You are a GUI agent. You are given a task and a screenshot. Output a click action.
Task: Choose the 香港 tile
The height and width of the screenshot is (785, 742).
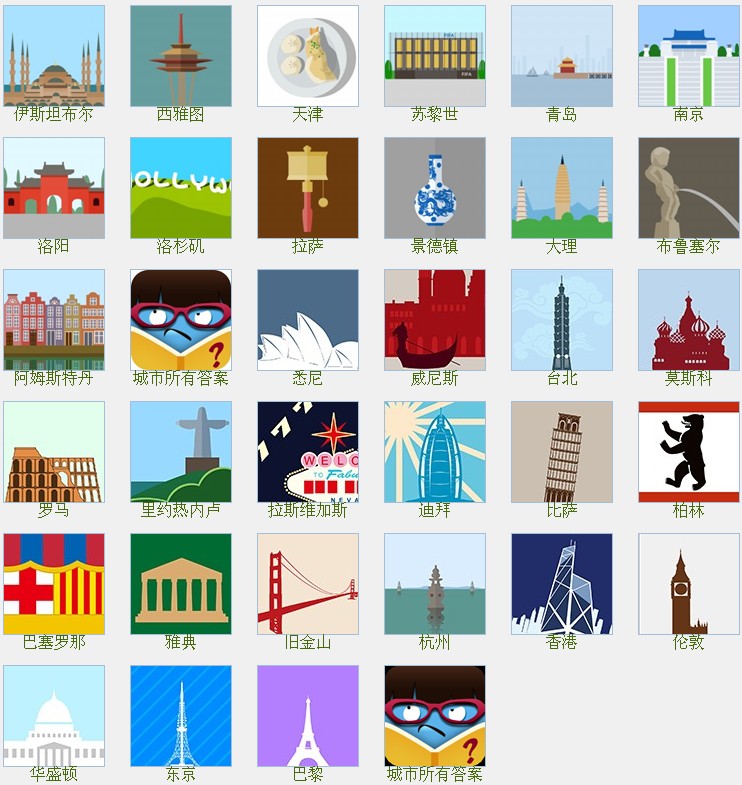coord(562,584)
